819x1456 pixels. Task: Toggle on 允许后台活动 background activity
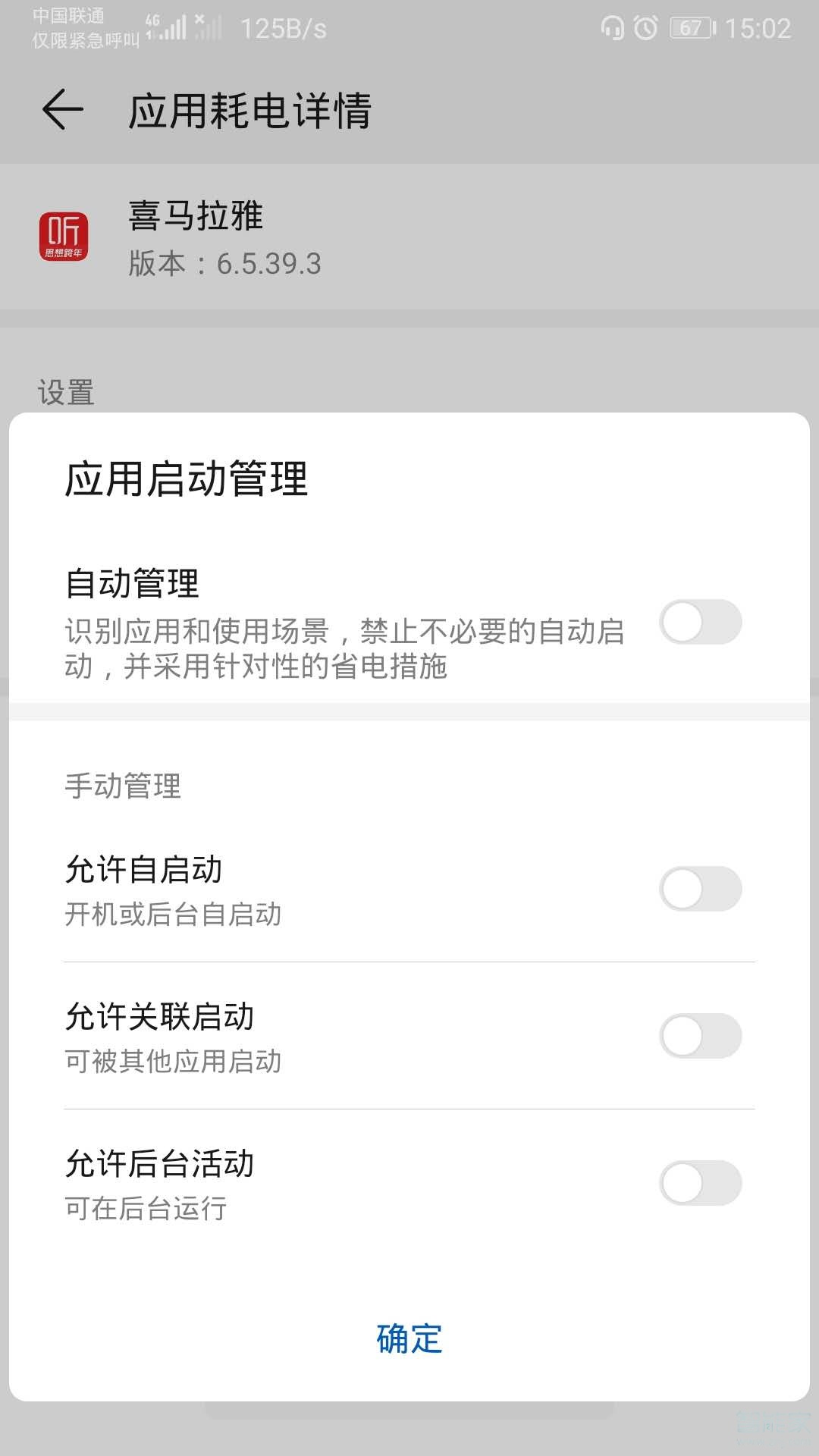click(x=699, y=1183)
